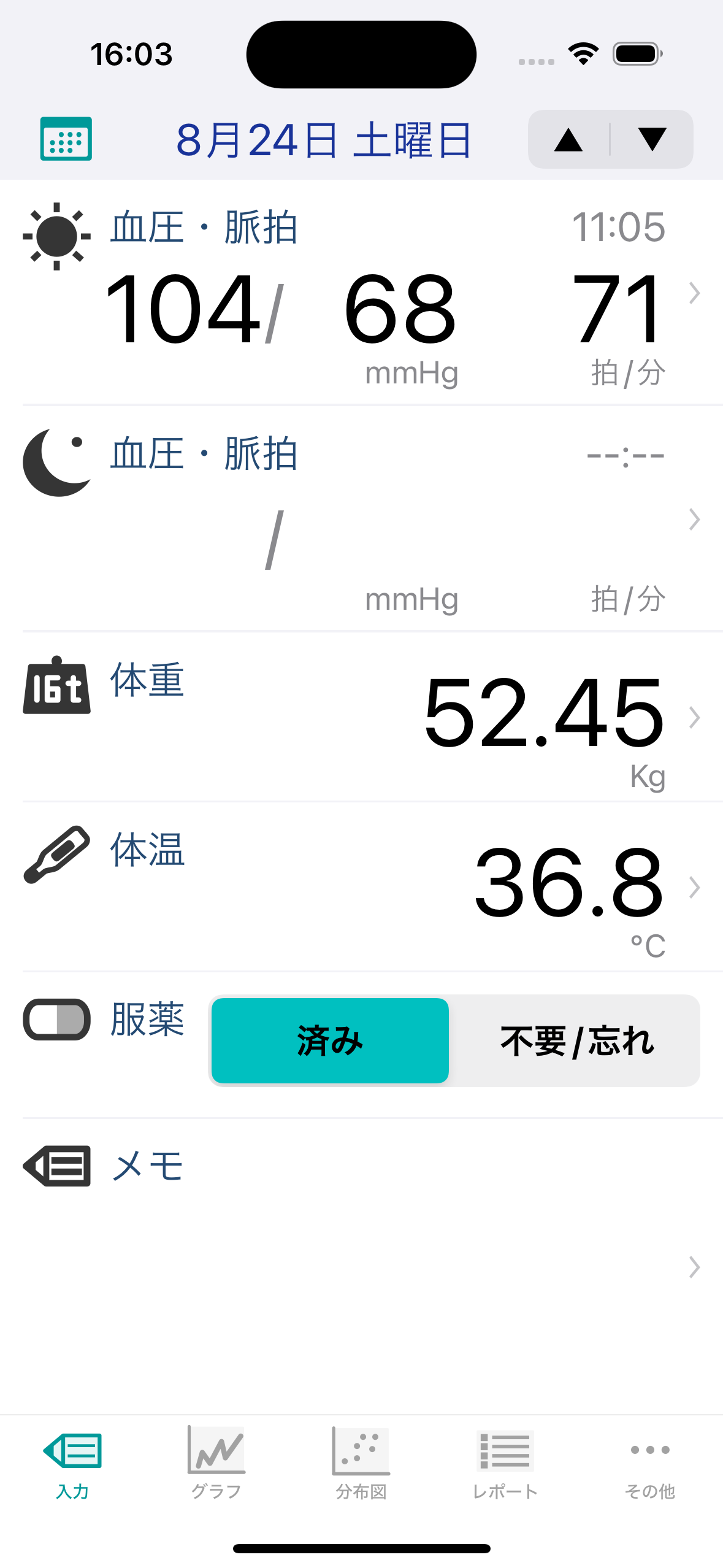Open morning 血圧・脈拍 entry
The image size is (723, 1568).
[361, 293]
